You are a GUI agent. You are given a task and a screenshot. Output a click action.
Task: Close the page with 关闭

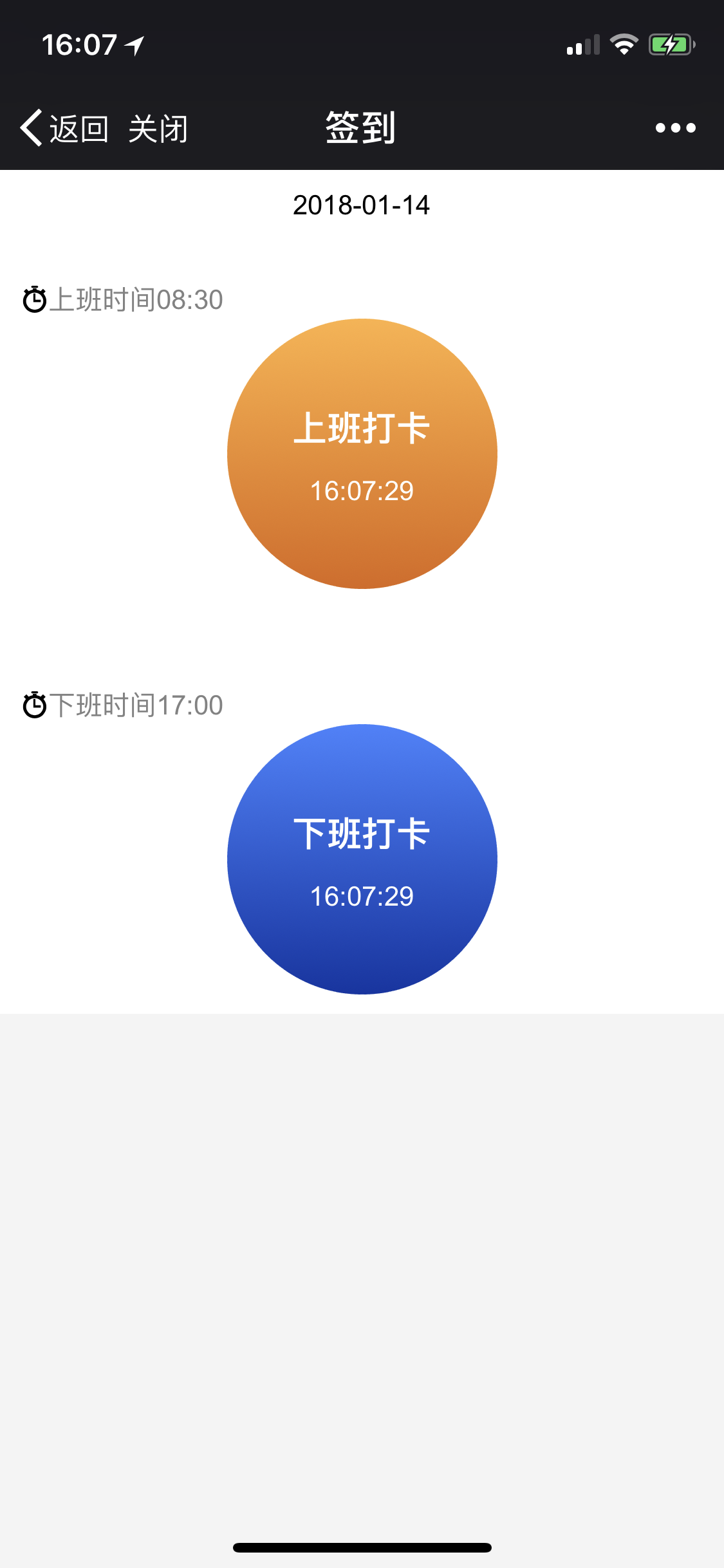click(158, 129)
